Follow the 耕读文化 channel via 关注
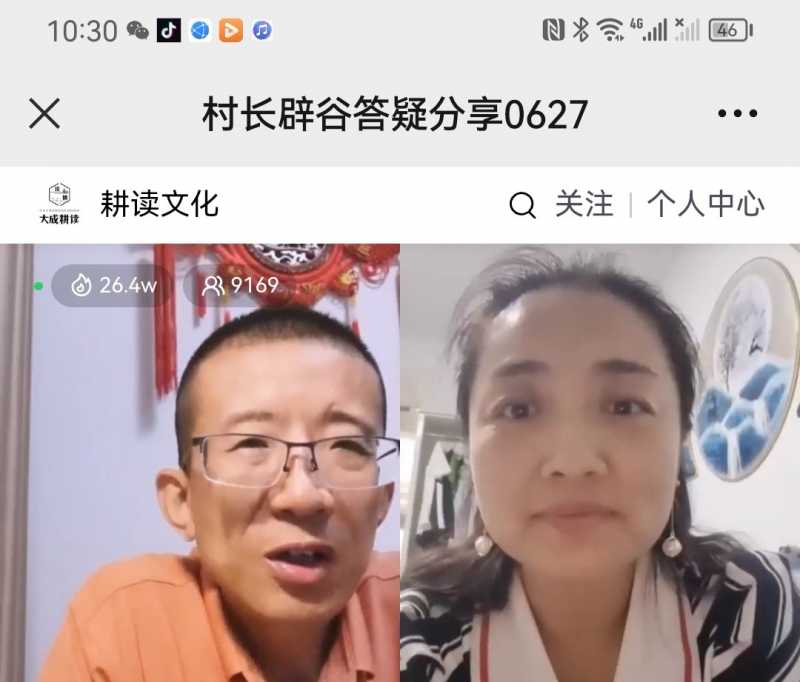 pyautogui.click(x=584, y=204)
